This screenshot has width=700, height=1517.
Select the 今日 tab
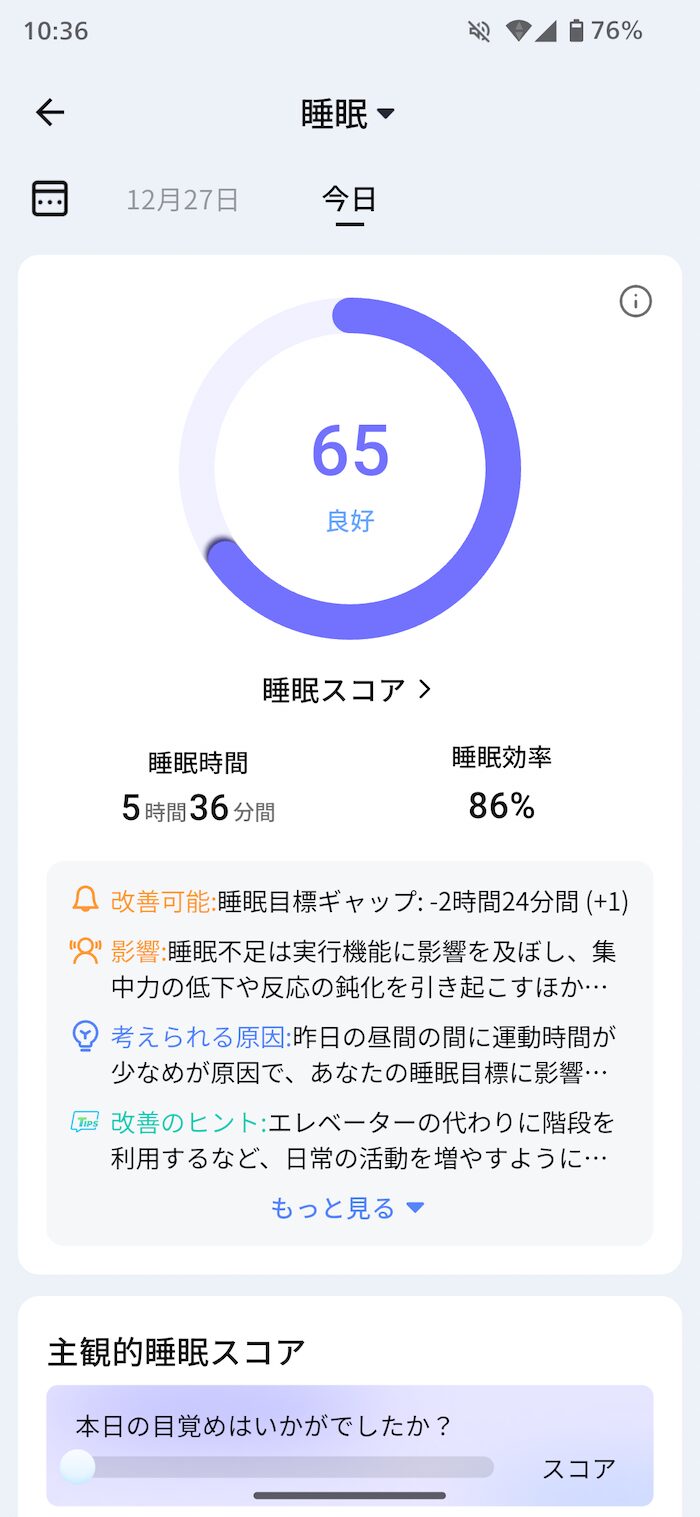click(349, 200)
